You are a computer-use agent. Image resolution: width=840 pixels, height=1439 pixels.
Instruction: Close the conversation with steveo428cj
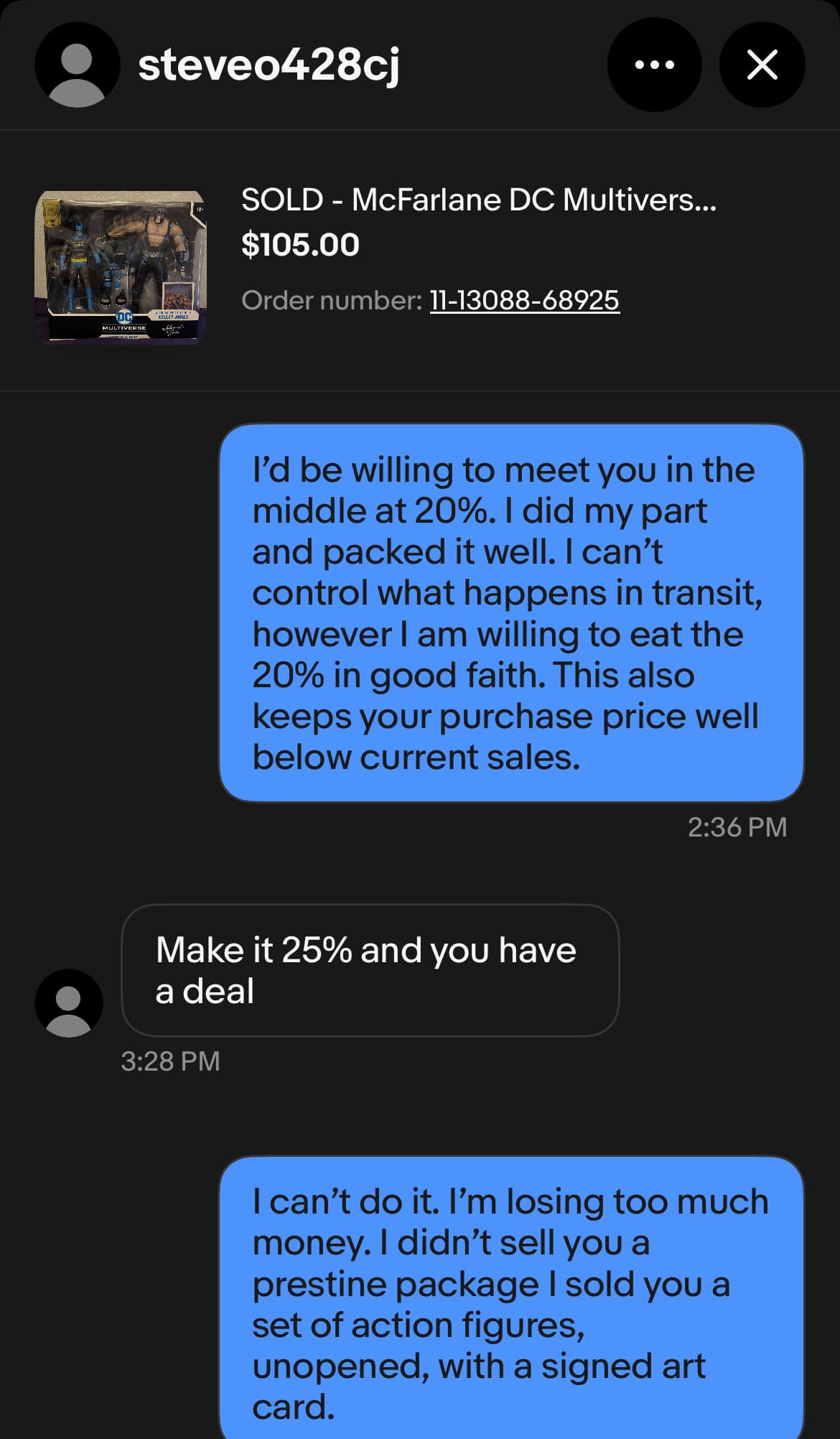(762, 65)
